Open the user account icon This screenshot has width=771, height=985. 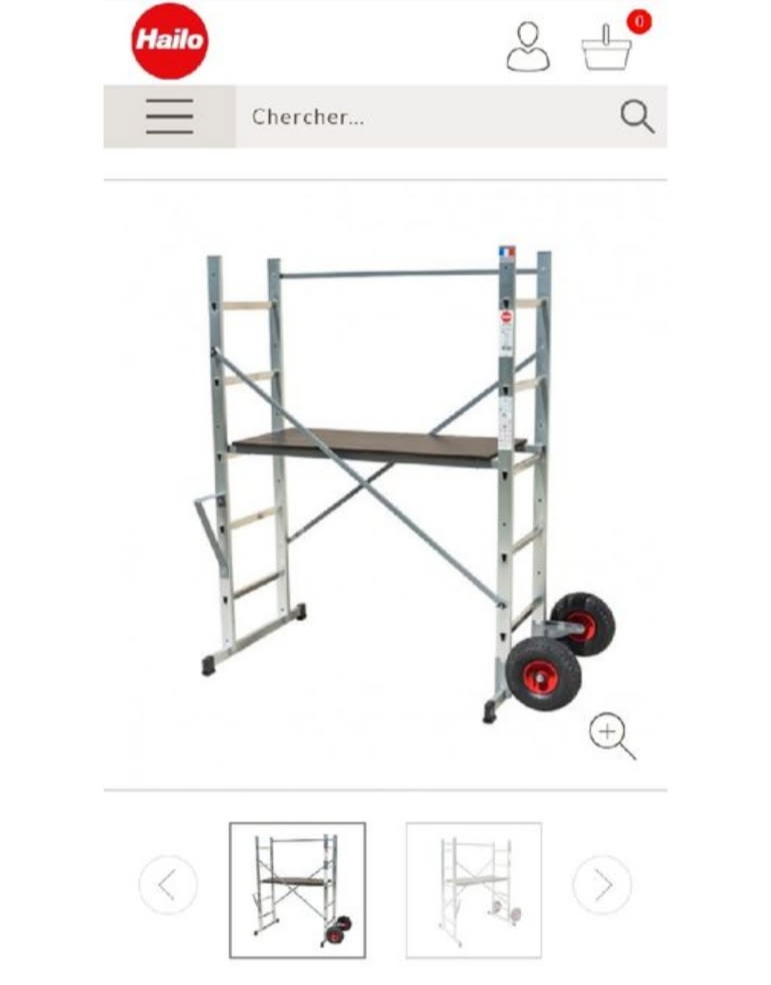[x=528, y=46]
